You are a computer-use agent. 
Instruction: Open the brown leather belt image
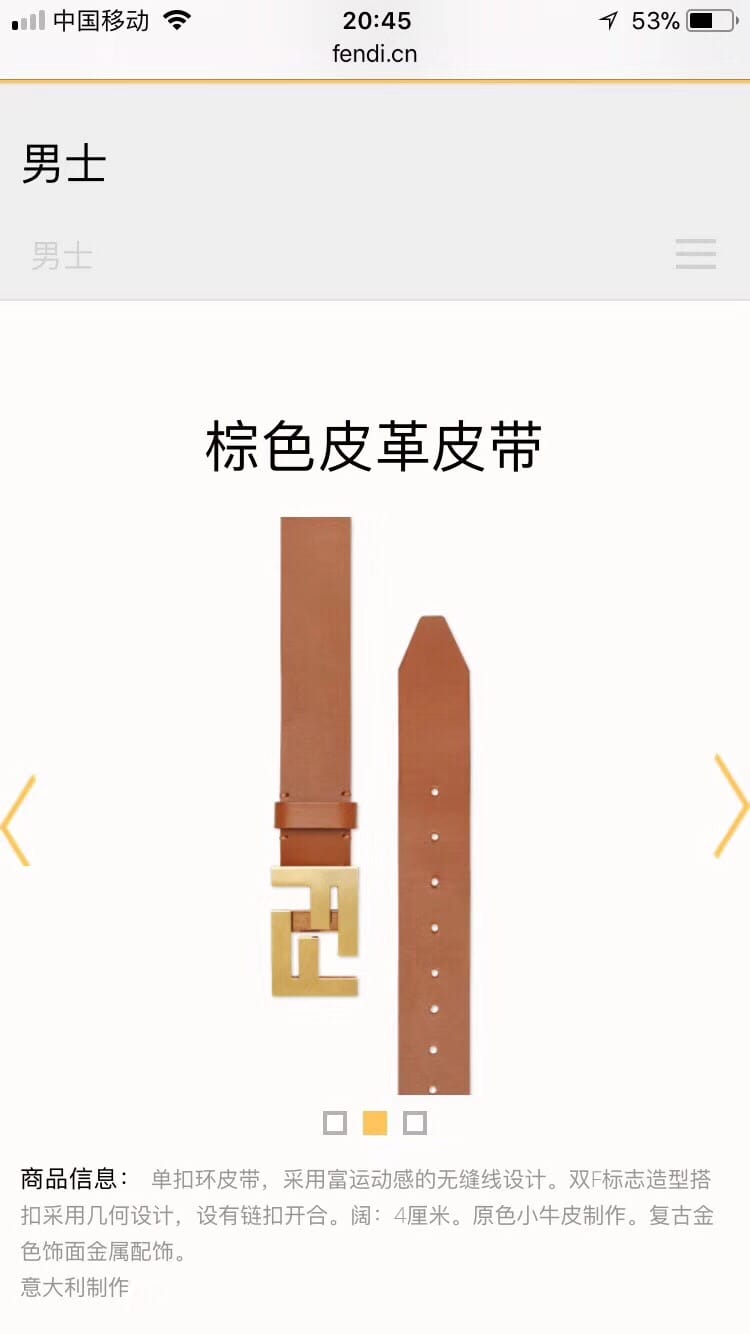pyautogui.click(x=375, y=805)
